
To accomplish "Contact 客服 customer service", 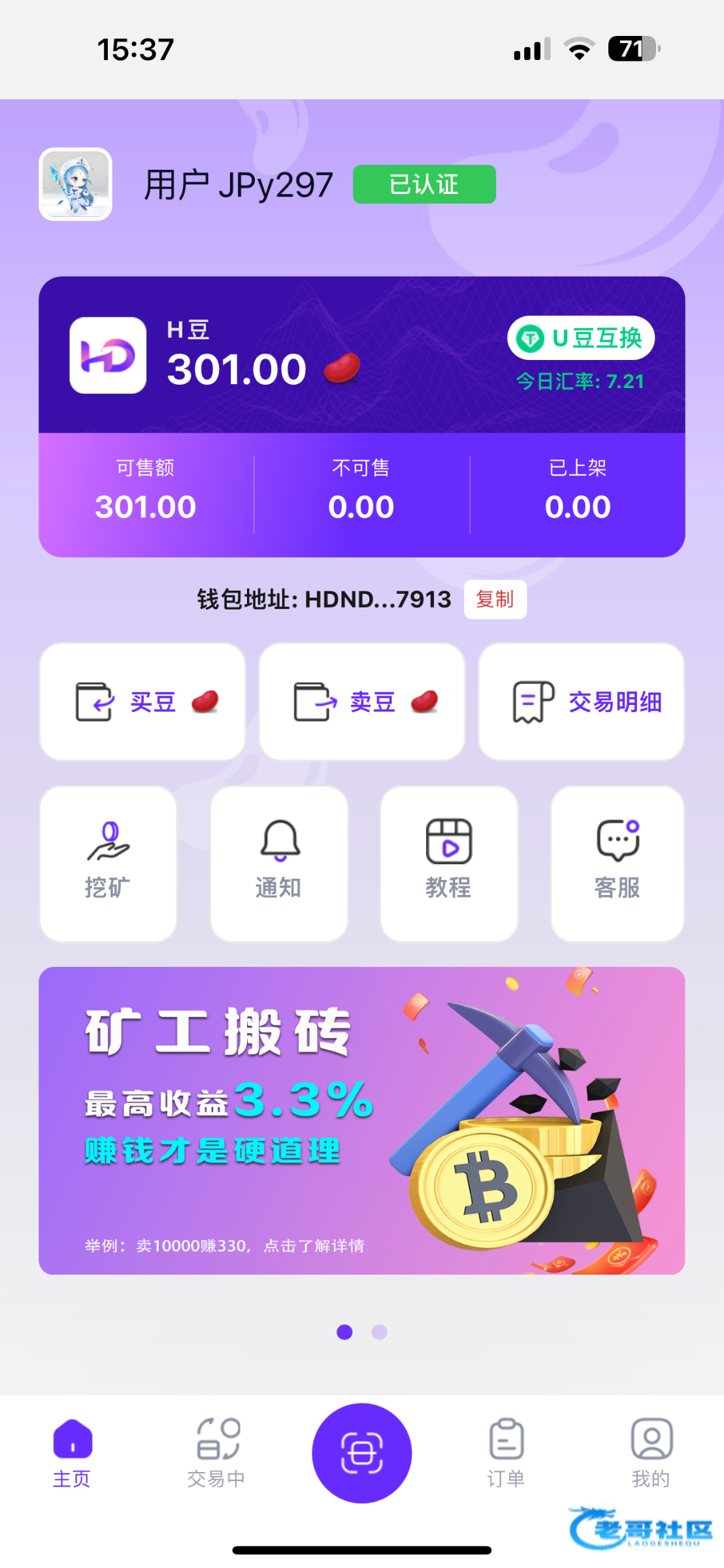I will (617, 863).
